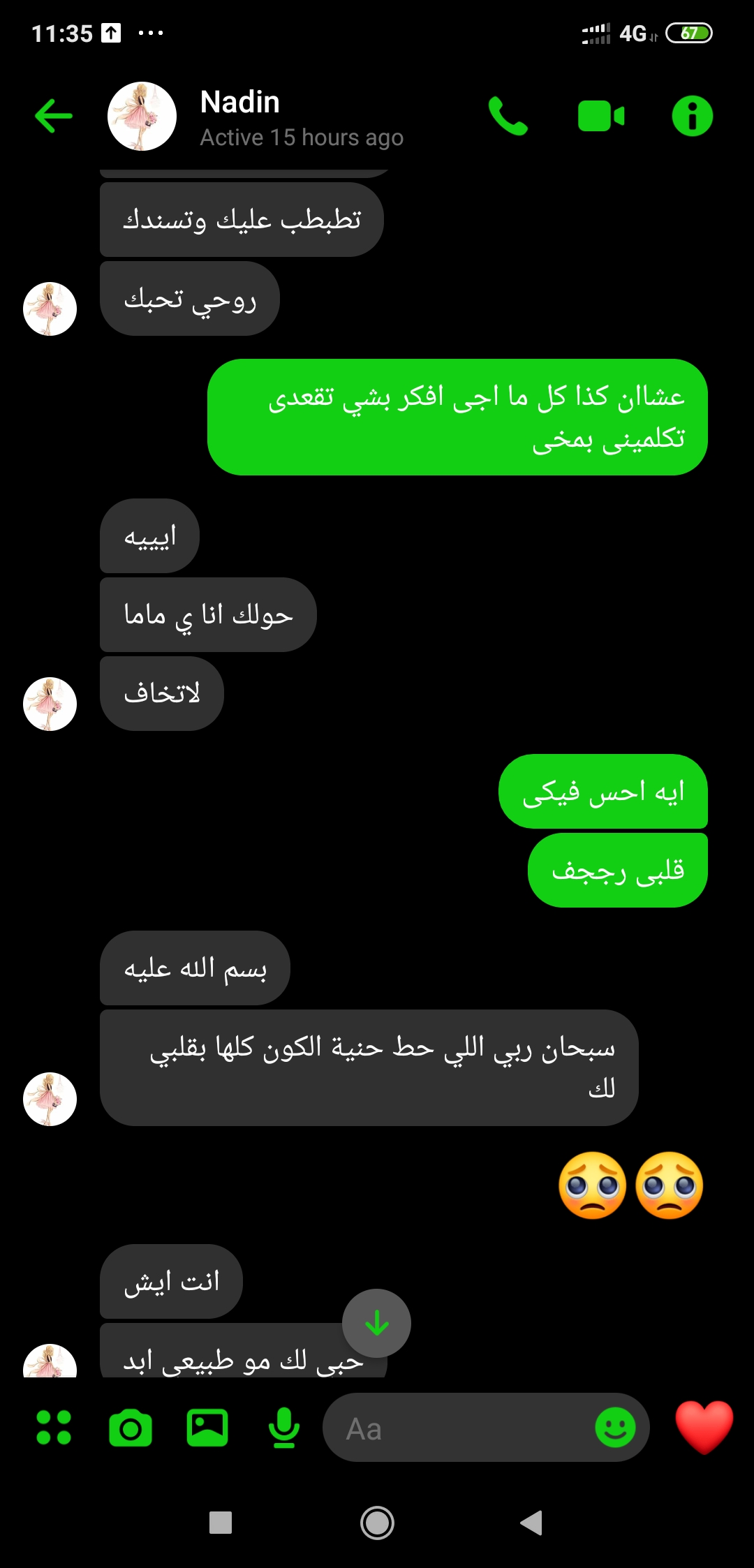Record a voice message with microphone

tap(284, 1428)
